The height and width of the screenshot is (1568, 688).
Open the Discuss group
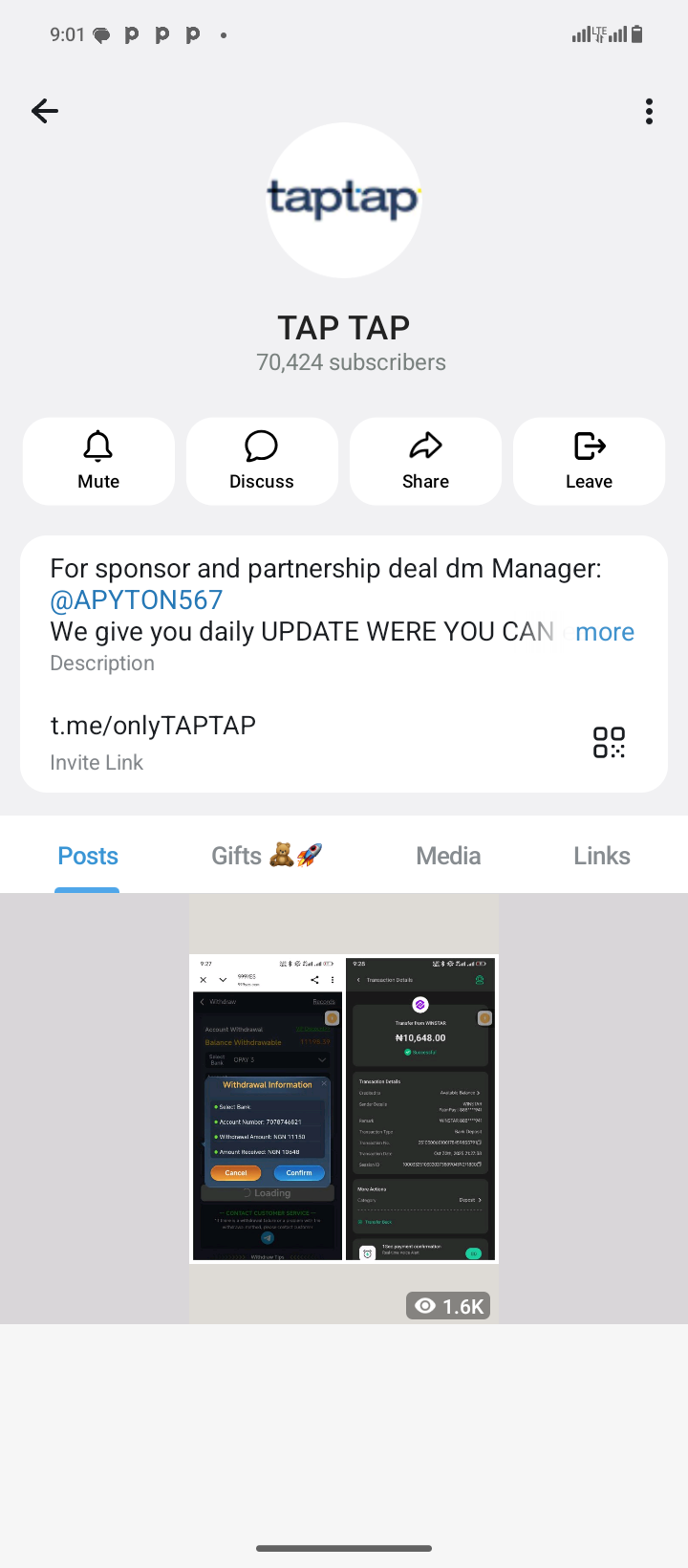point(262,461)
